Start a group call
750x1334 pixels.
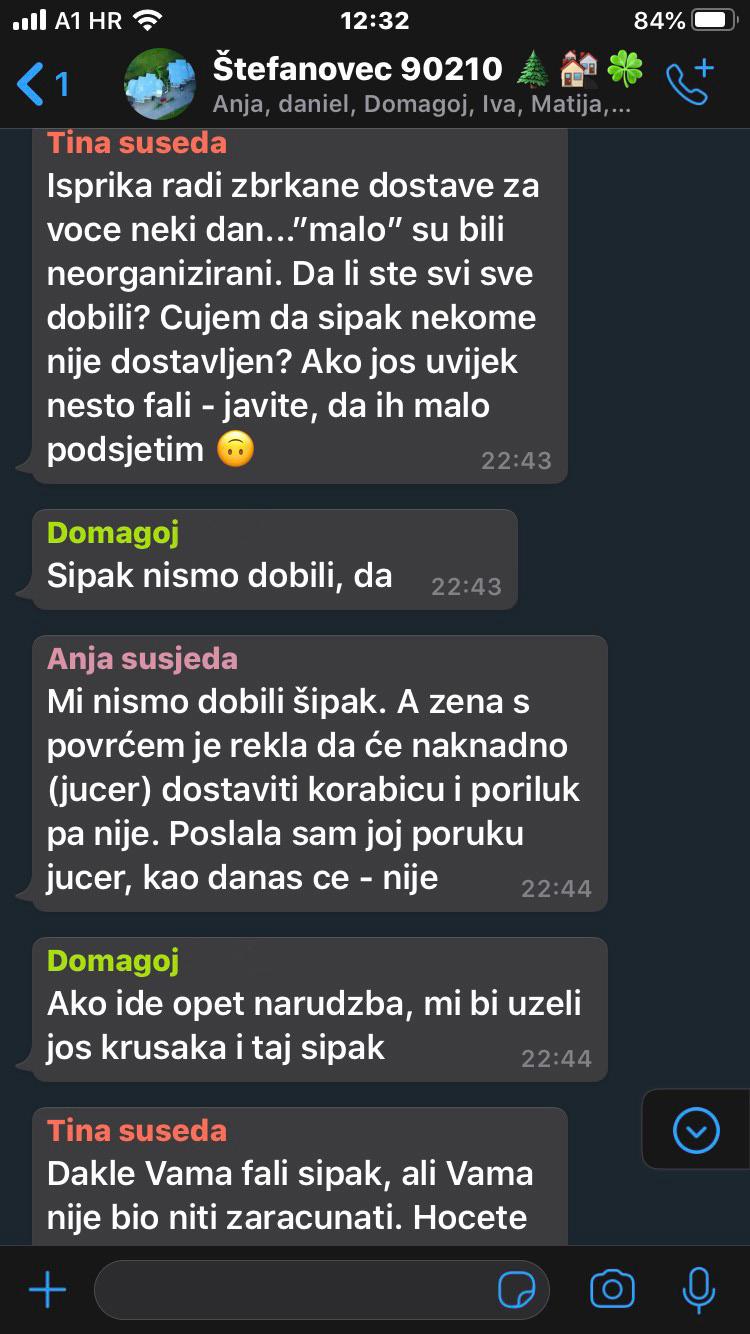(690, 84)
